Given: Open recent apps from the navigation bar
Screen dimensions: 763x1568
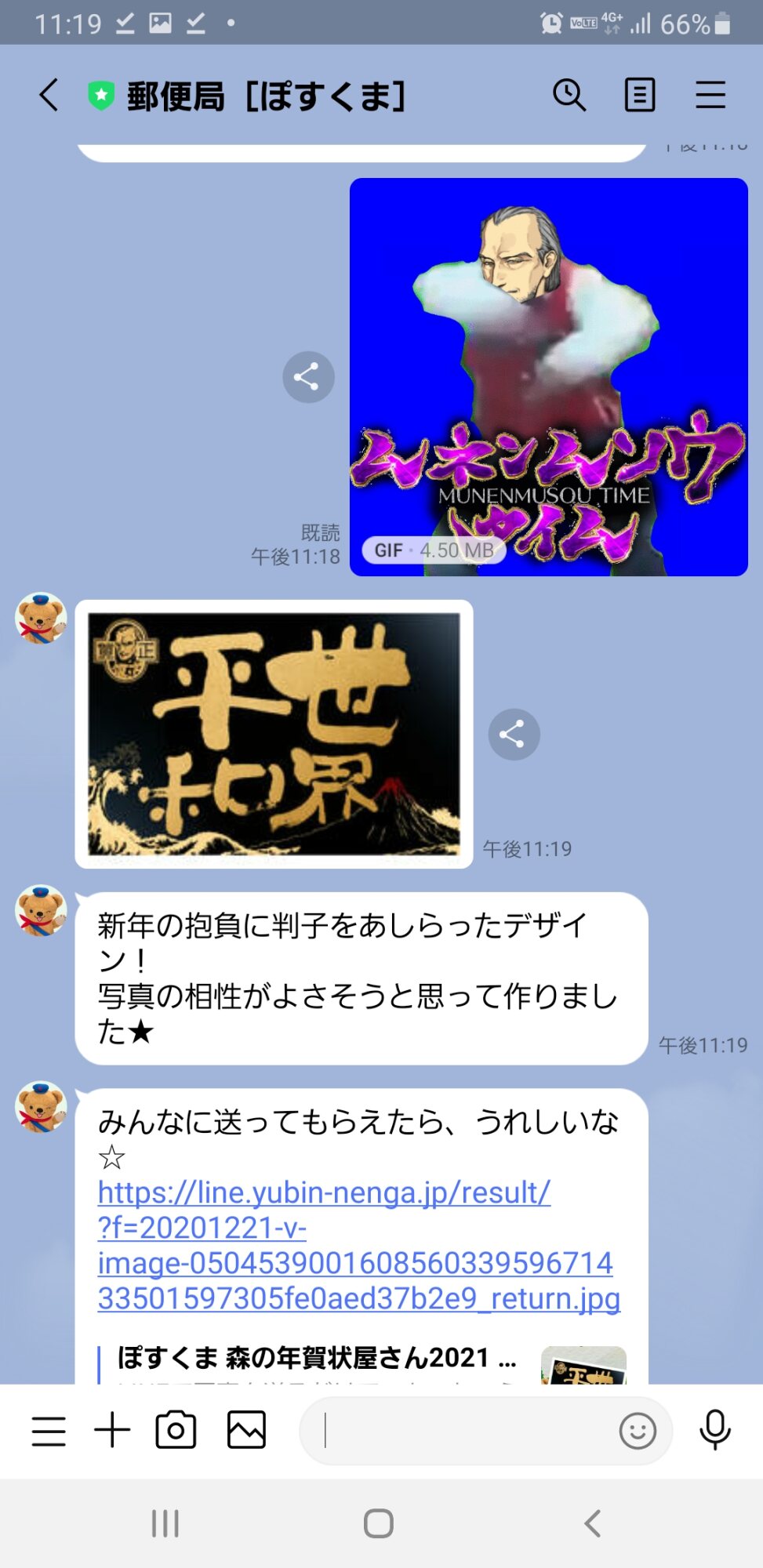Looking at the screenshot, I should tap(165, 1523).
